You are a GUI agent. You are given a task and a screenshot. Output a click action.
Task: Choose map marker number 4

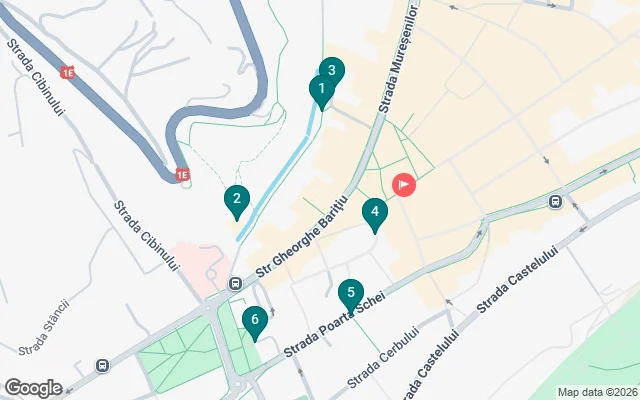(374, 212)
